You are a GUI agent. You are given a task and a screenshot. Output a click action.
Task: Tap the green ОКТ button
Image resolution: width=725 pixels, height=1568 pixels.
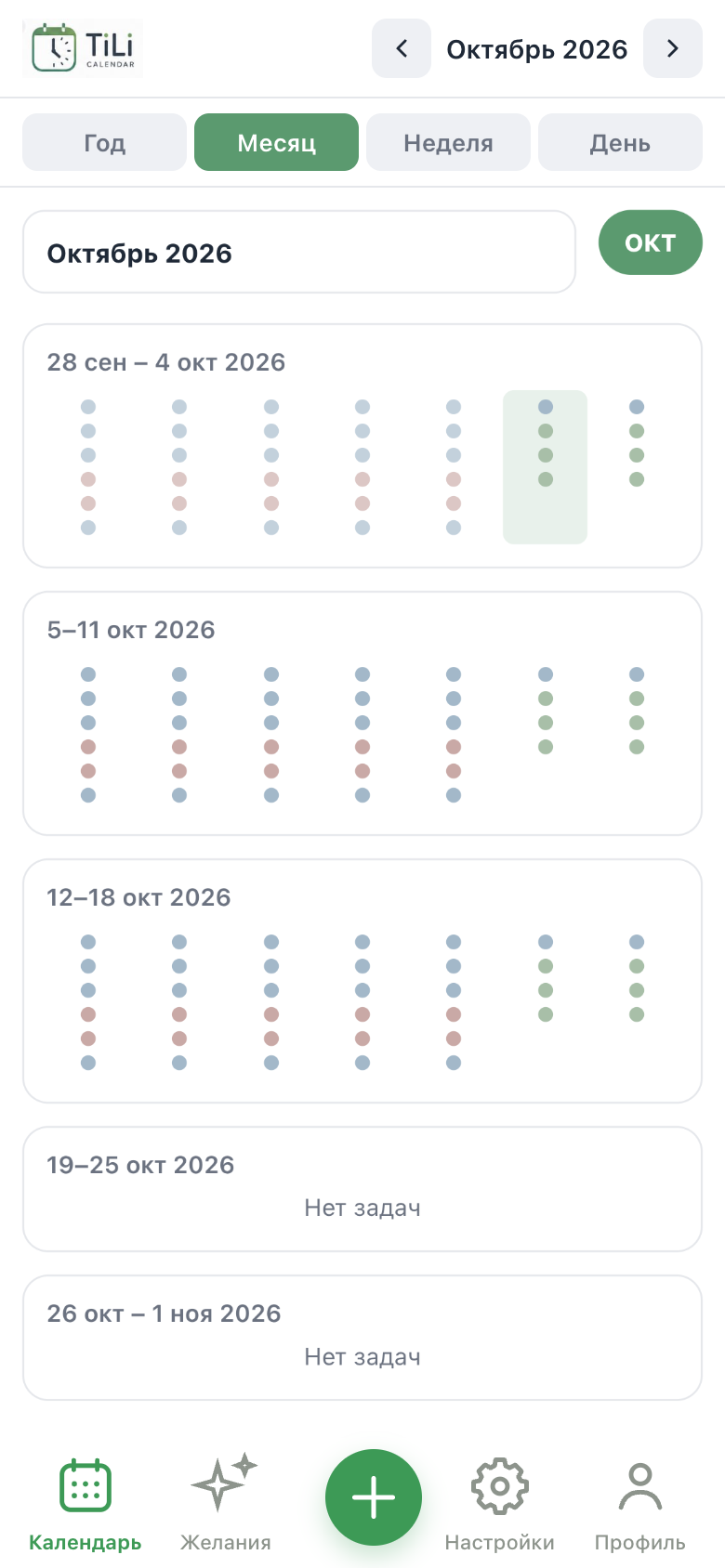[650, 242]
